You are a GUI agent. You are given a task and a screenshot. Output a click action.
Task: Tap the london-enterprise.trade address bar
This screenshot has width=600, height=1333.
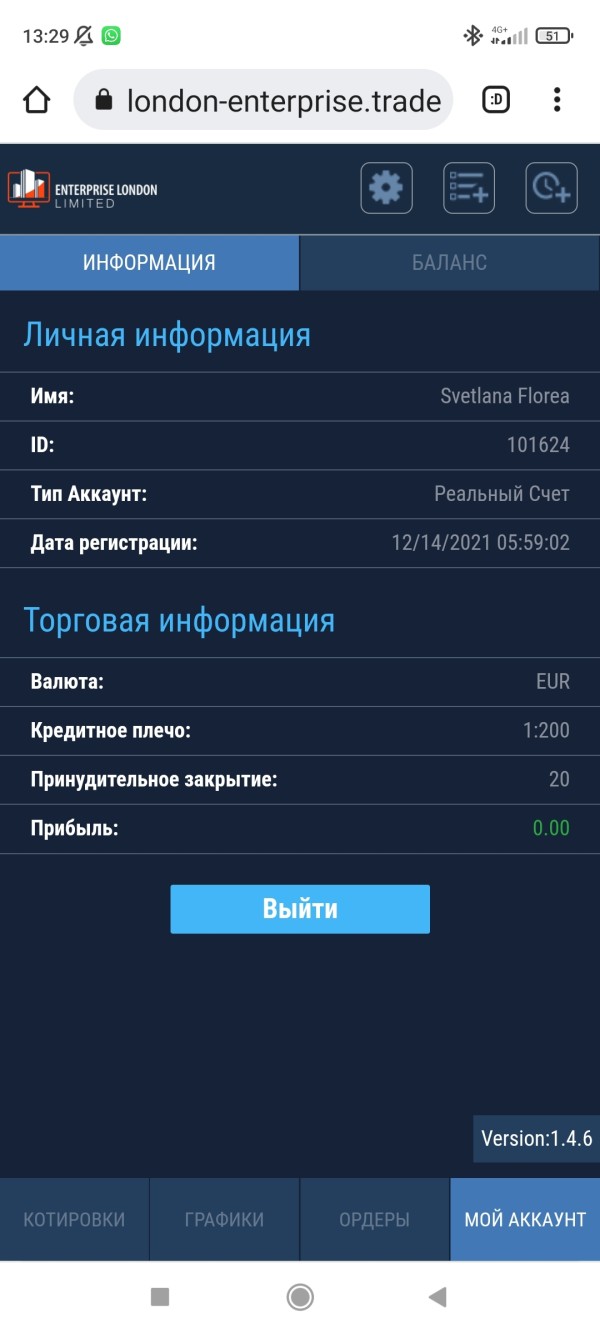coord(264,99)
